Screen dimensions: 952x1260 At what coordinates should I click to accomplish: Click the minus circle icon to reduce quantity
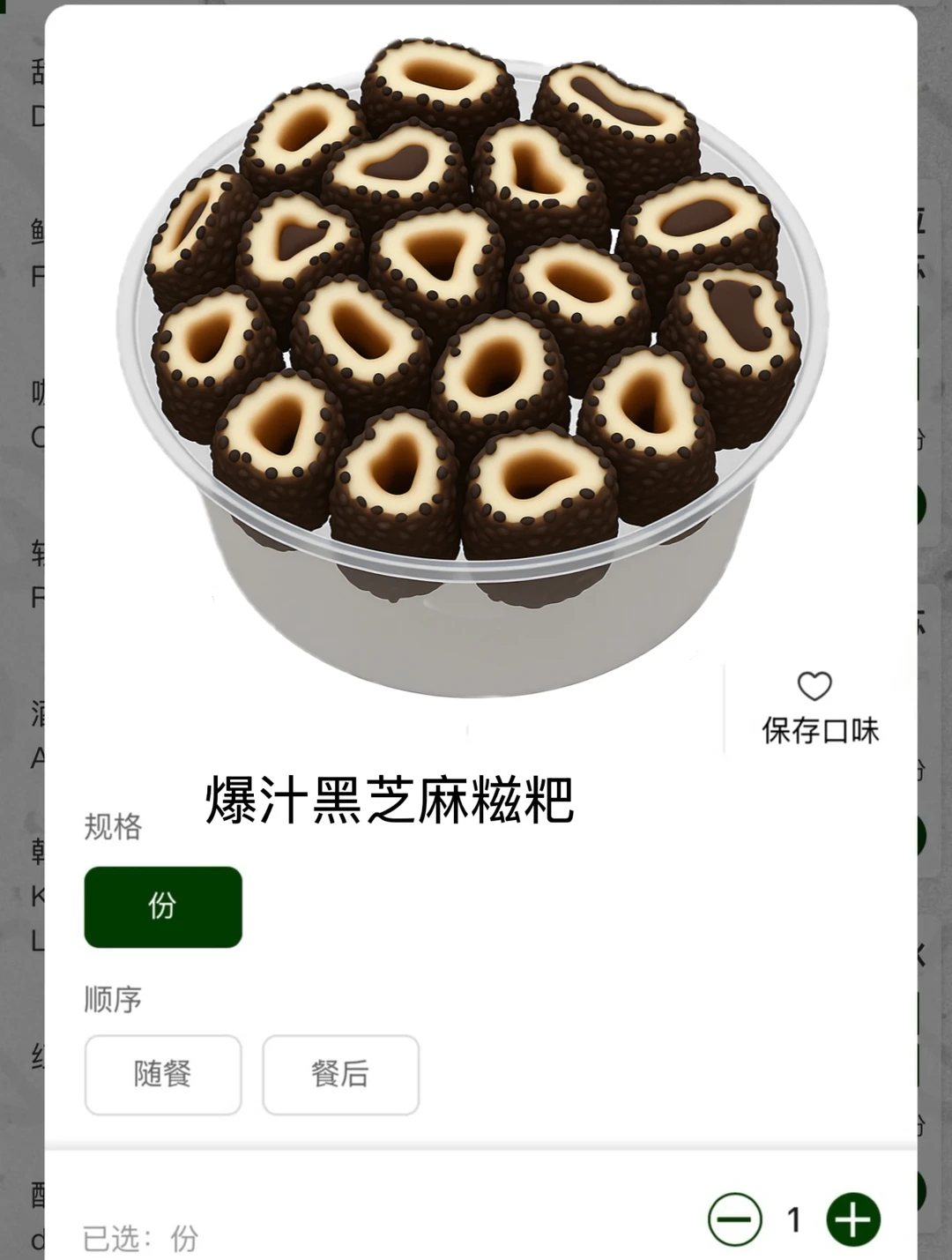[x=736, y=1219]
